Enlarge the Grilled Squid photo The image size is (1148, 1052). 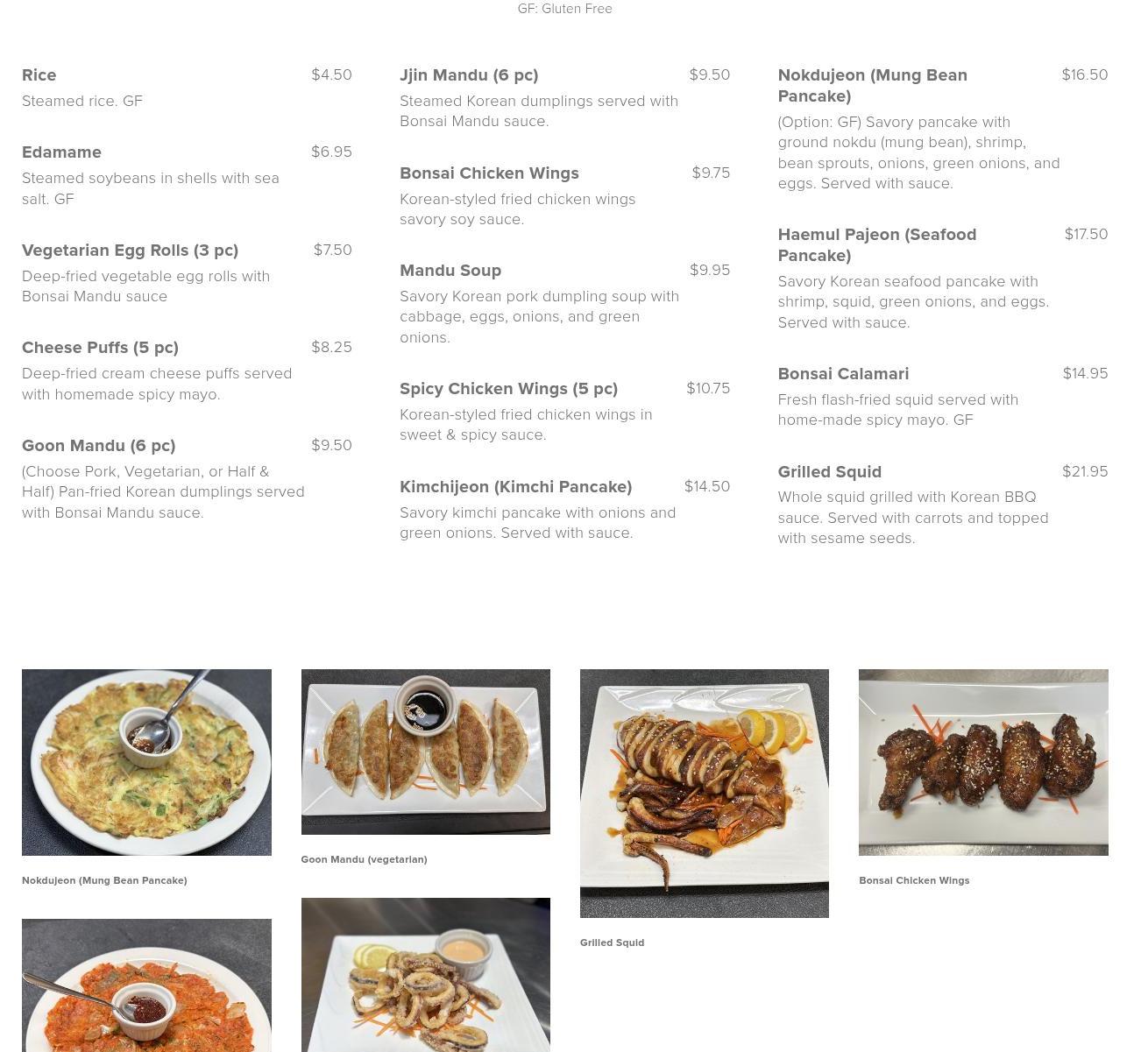click(704, 794)
